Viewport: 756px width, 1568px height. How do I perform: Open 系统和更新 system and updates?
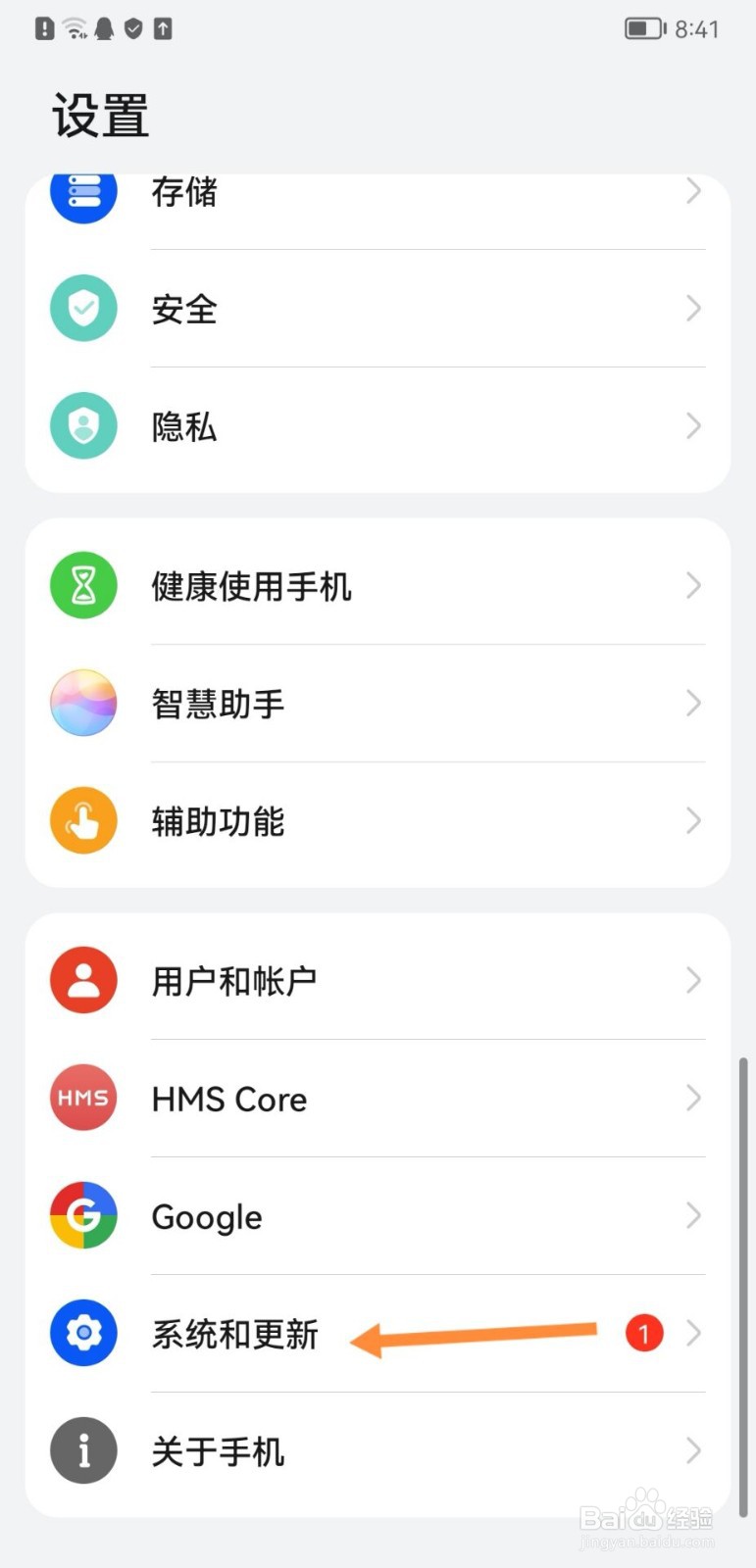pyautogui.click(x=378, y=1334)
